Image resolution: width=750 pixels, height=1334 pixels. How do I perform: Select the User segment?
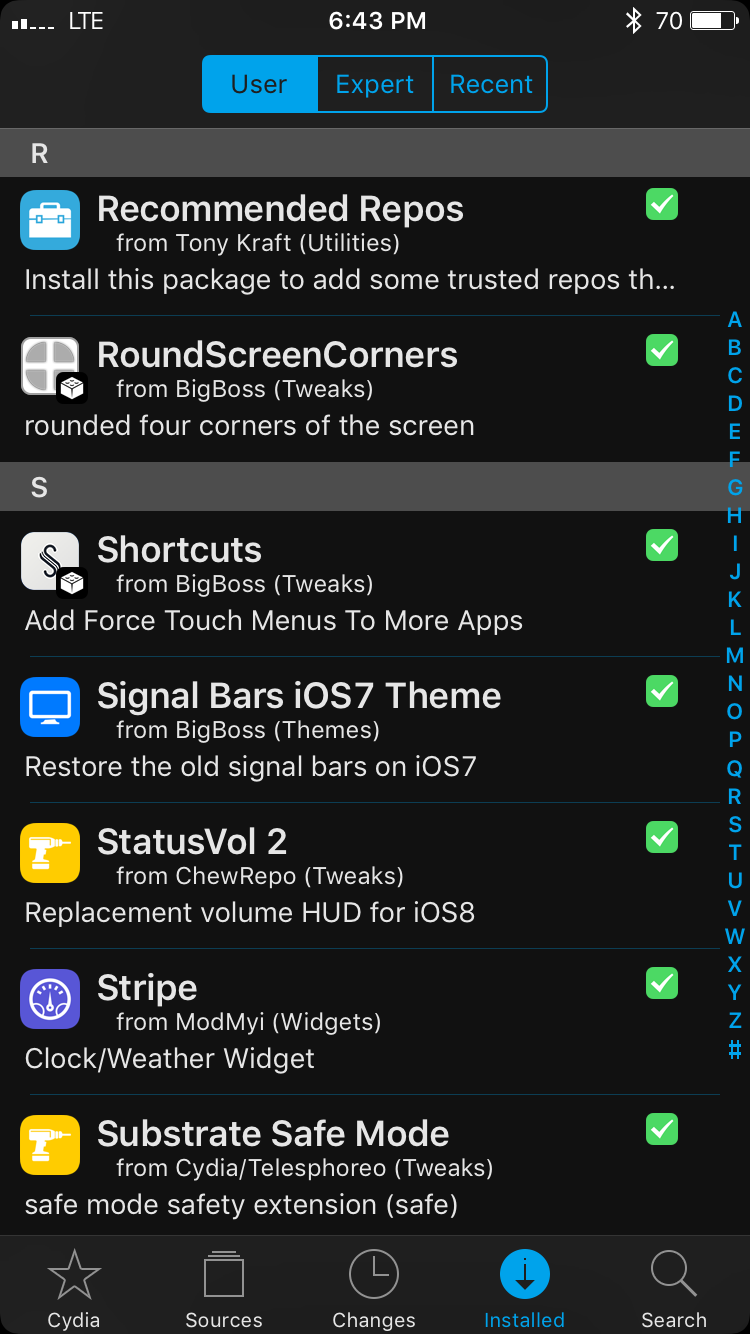pos(260,84)
